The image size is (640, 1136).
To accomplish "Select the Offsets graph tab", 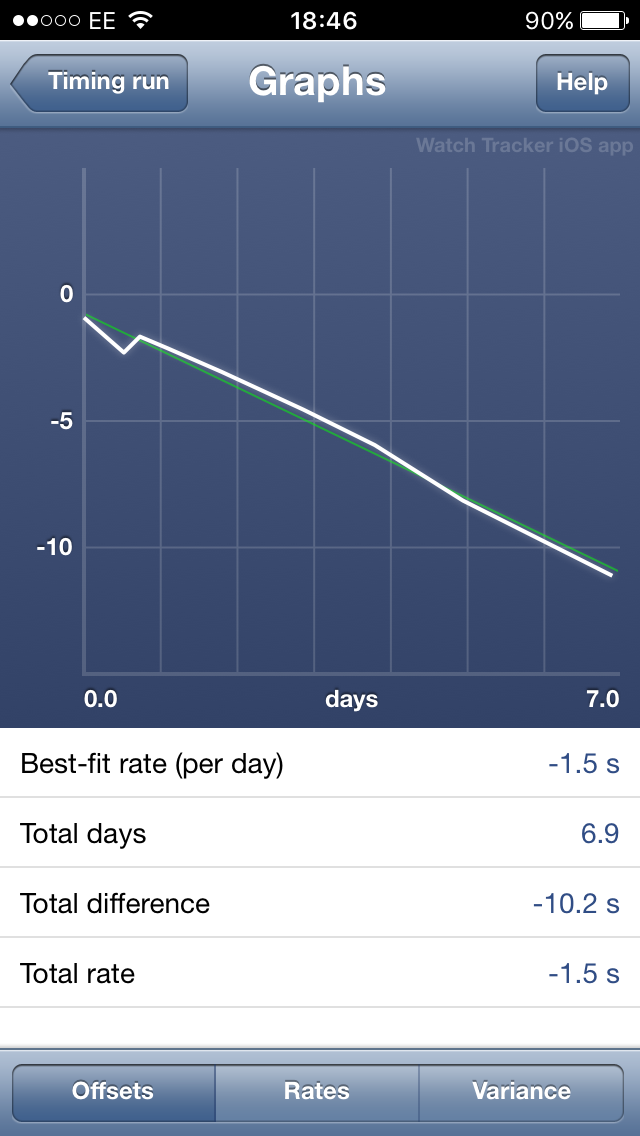I will click(x=114, y=1092).
